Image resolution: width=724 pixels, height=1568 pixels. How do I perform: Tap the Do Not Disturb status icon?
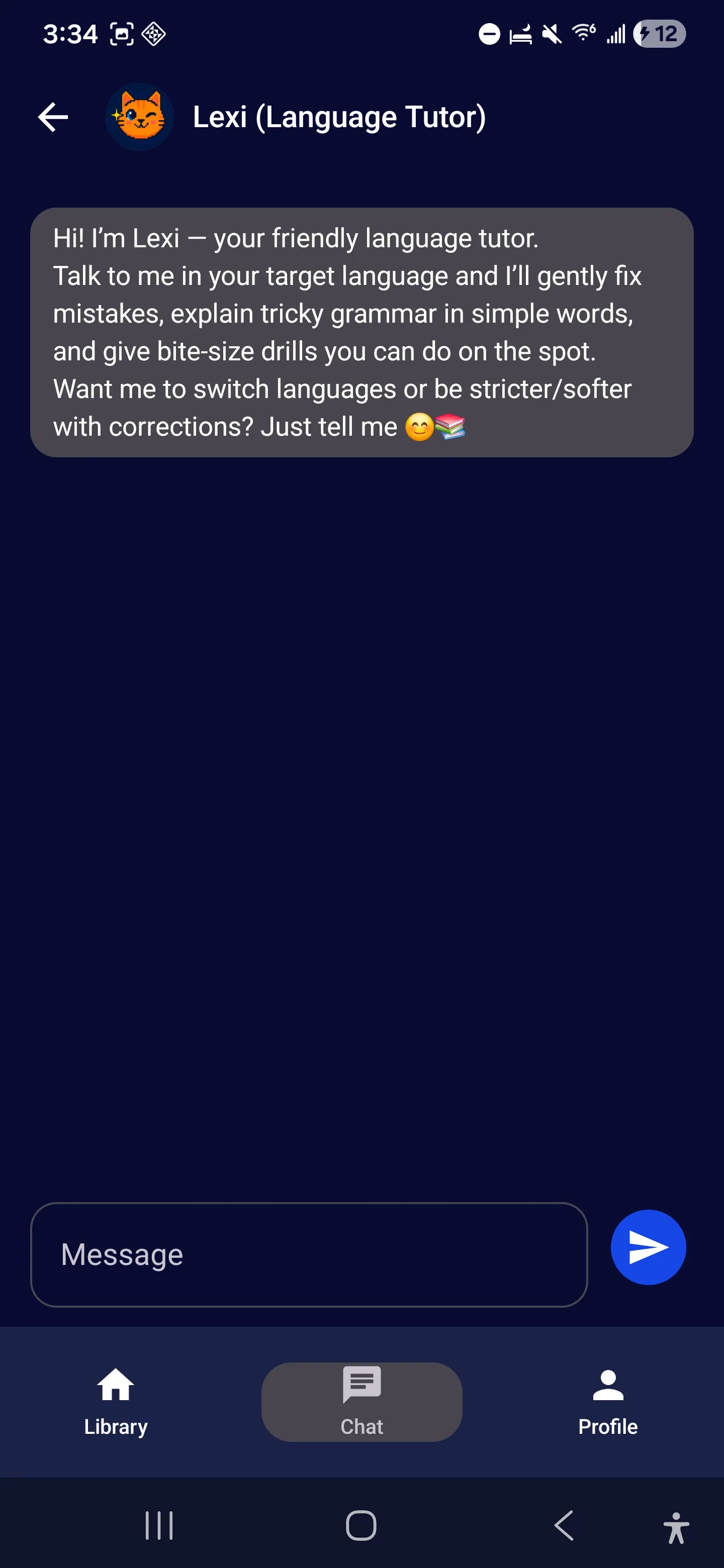pos(489,34)
